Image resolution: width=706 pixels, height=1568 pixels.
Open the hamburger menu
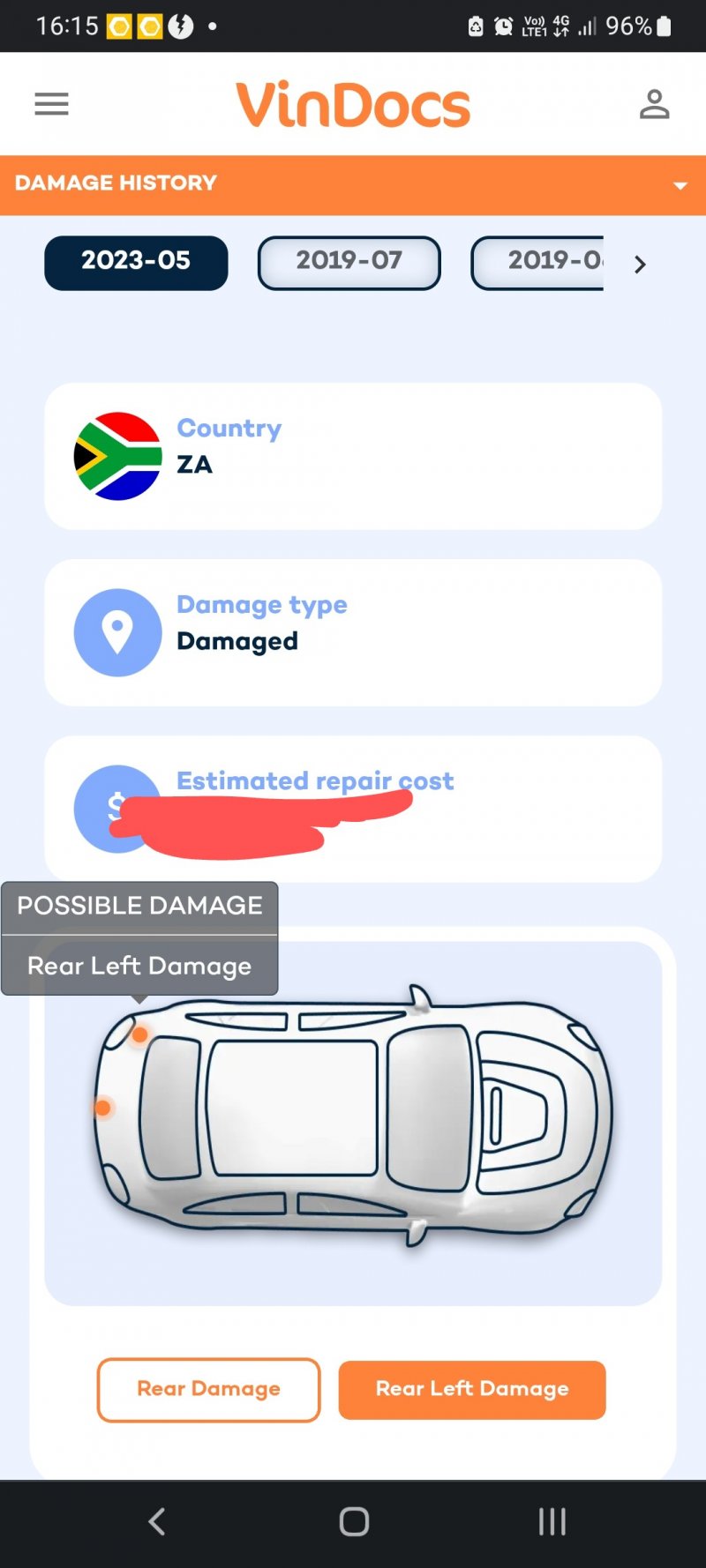point(51,104)
